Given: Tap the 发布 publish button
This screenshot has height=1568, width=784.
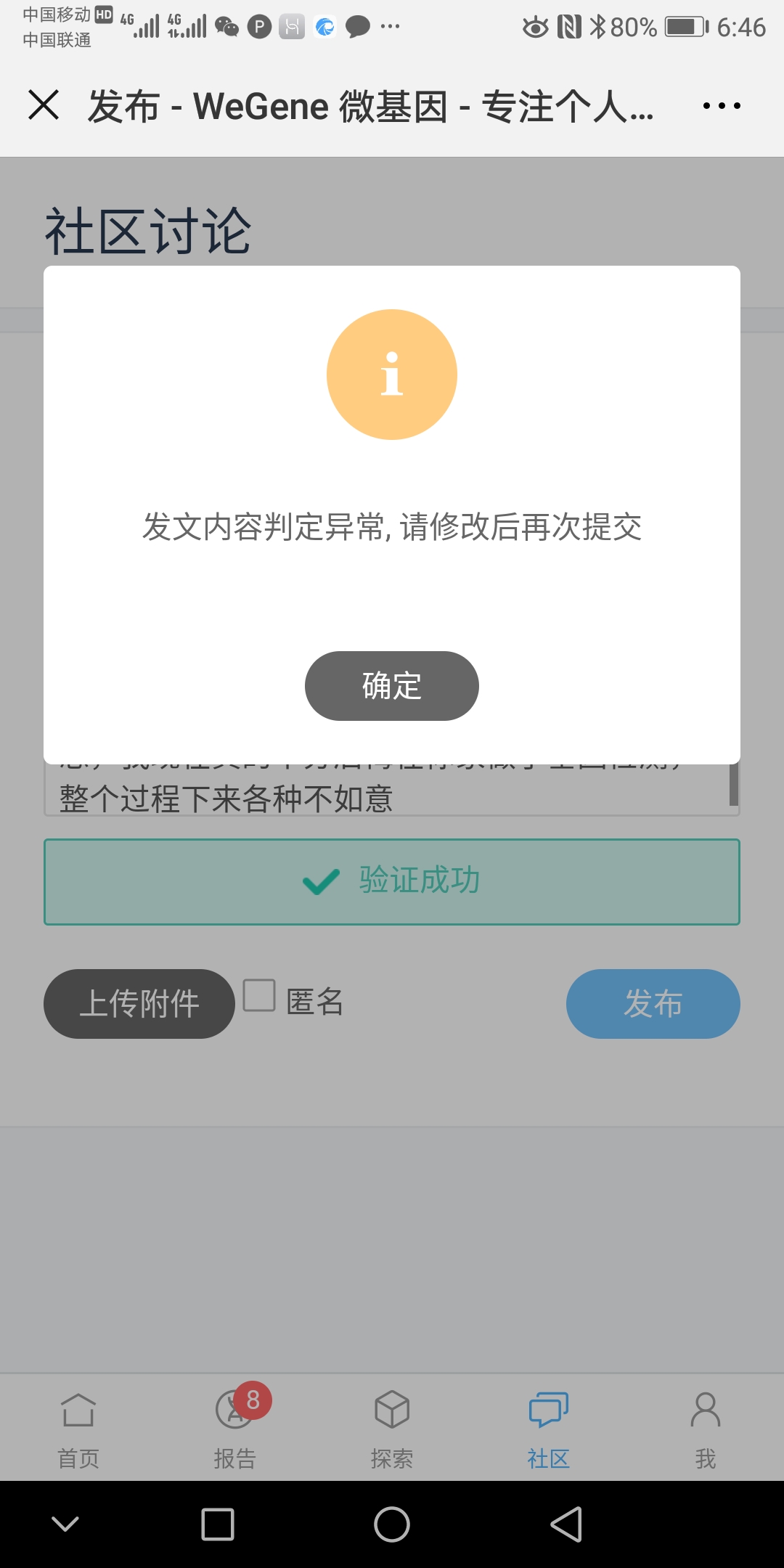Looking at the screenshot, I should click(653, 1004).
